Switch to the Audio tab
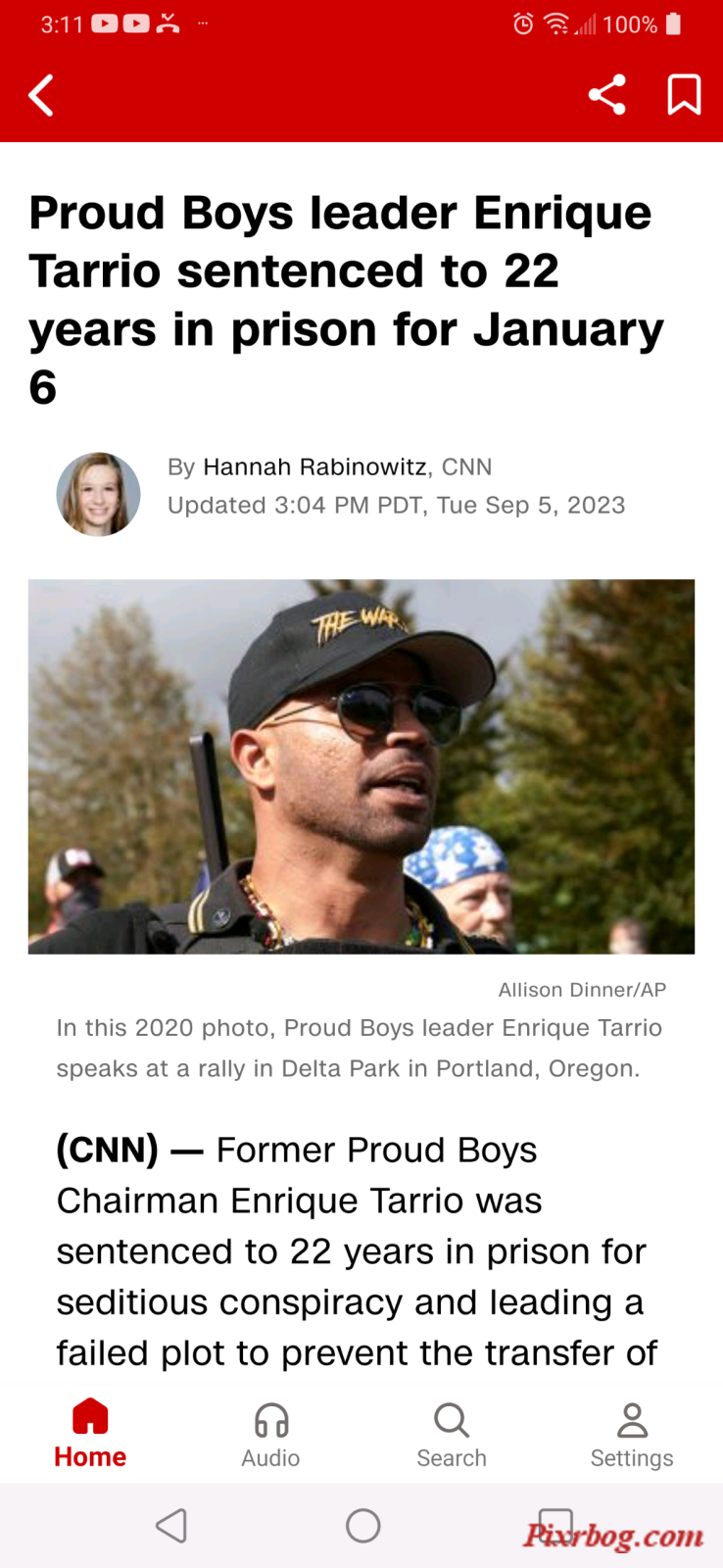Screen dimensions: 723x1568 coord(270,1434)
